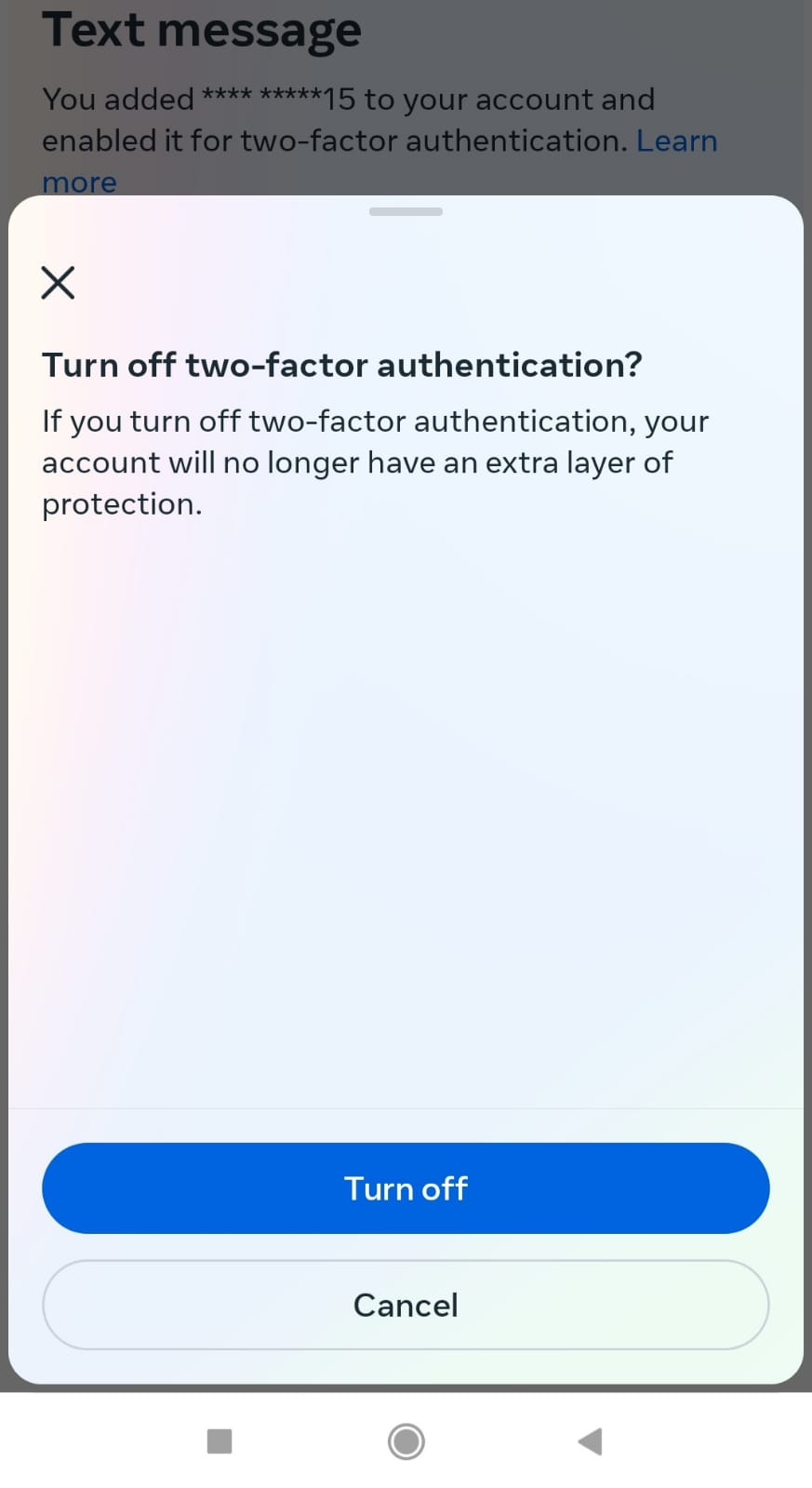Close the two-factor sheet via the X
The image size is (812, 1488).
(x=58, y=283)
